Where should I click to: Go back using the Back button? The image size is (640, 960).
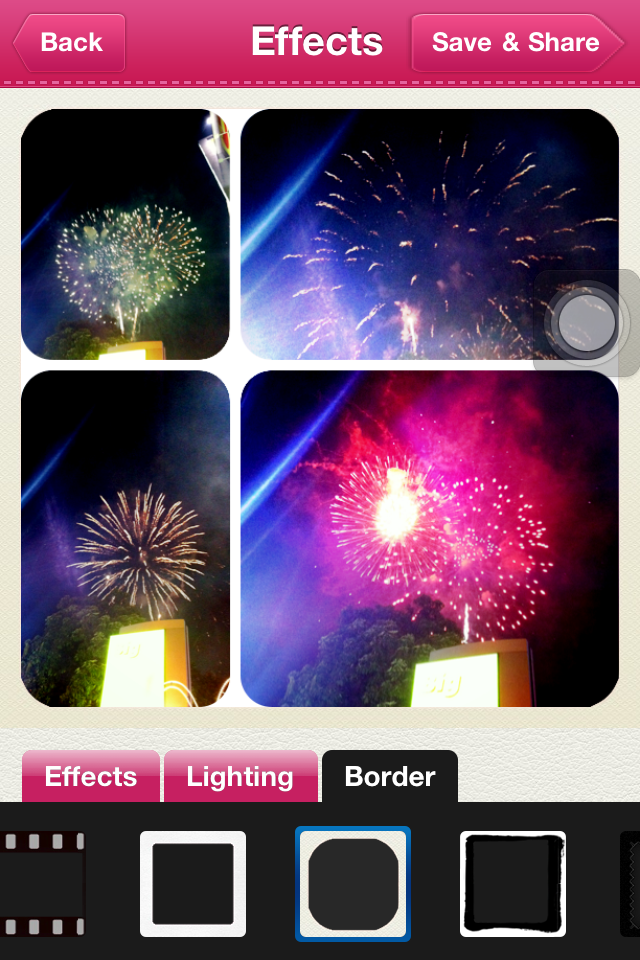70,43
